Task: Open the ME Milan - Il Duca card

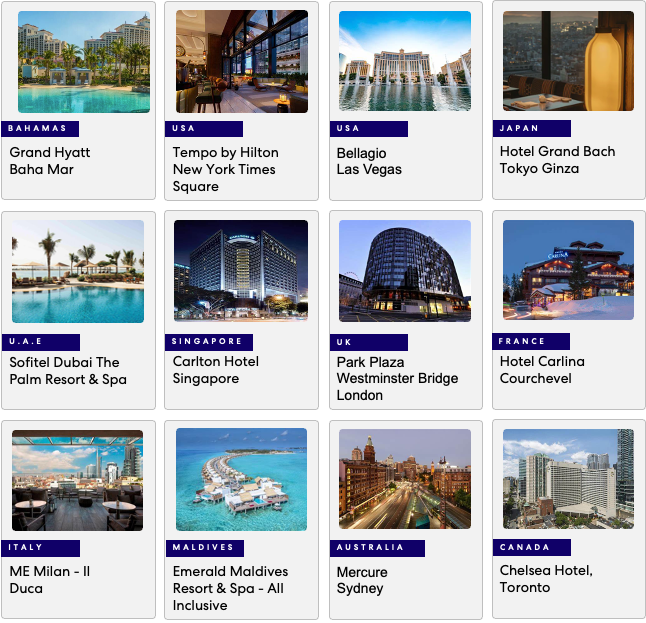Action: click(x=78, y=481)
